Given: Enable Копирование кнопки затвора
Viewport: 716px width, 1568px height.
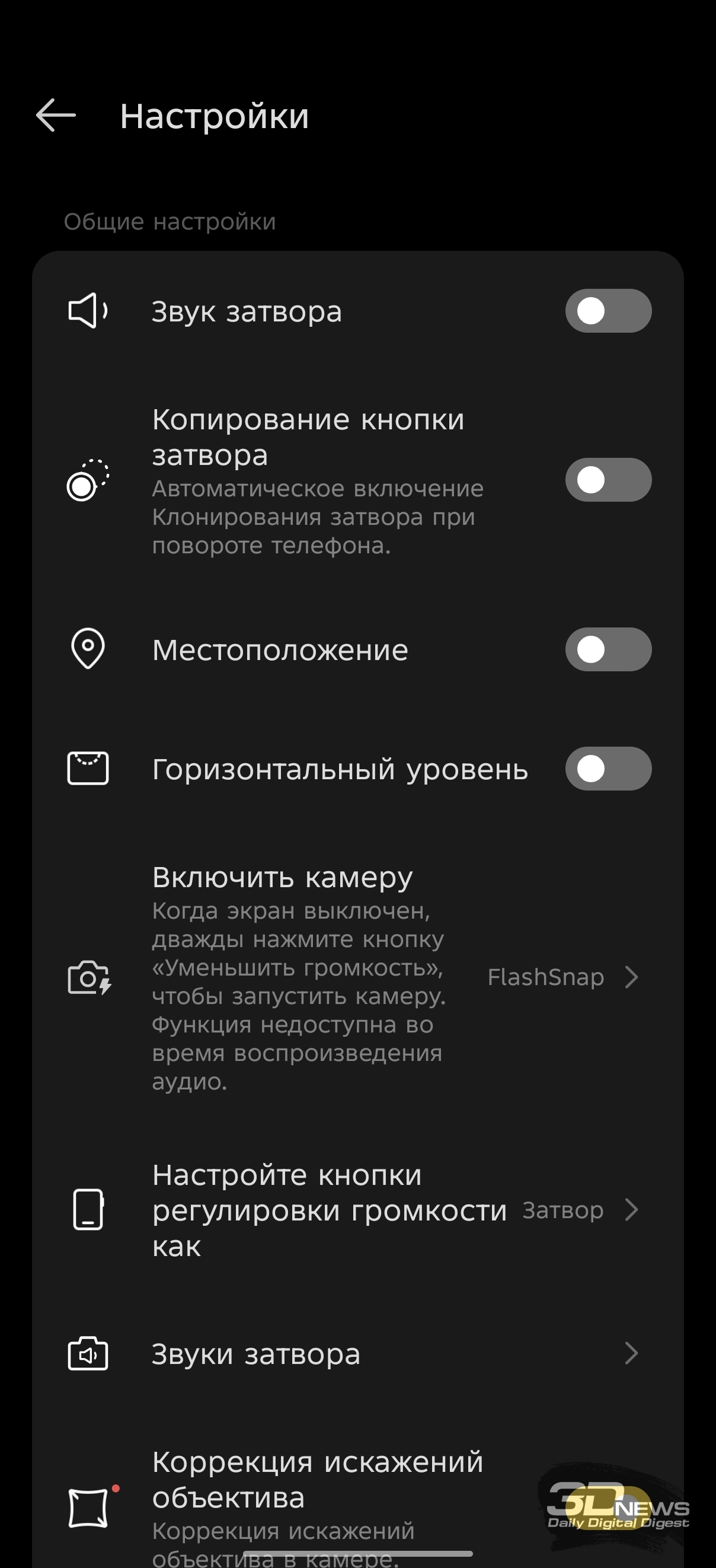Looking at the screenshot, I should click(x=608, y=480).
